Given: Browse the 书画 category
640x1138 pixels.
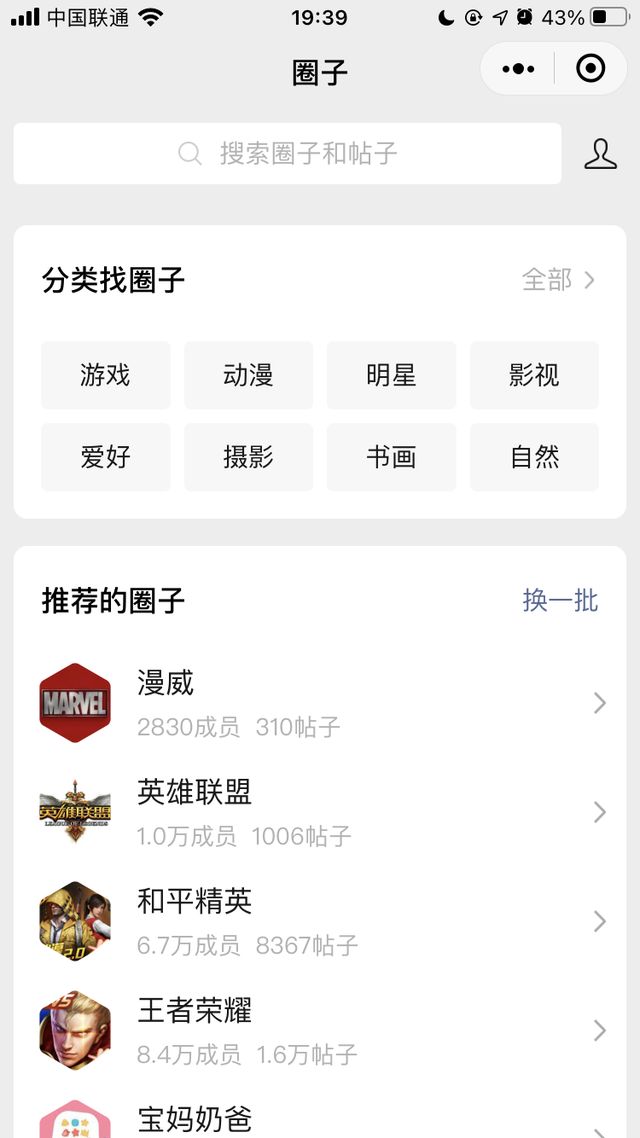Looking at the screenshot, I should (x=391, y=457).
